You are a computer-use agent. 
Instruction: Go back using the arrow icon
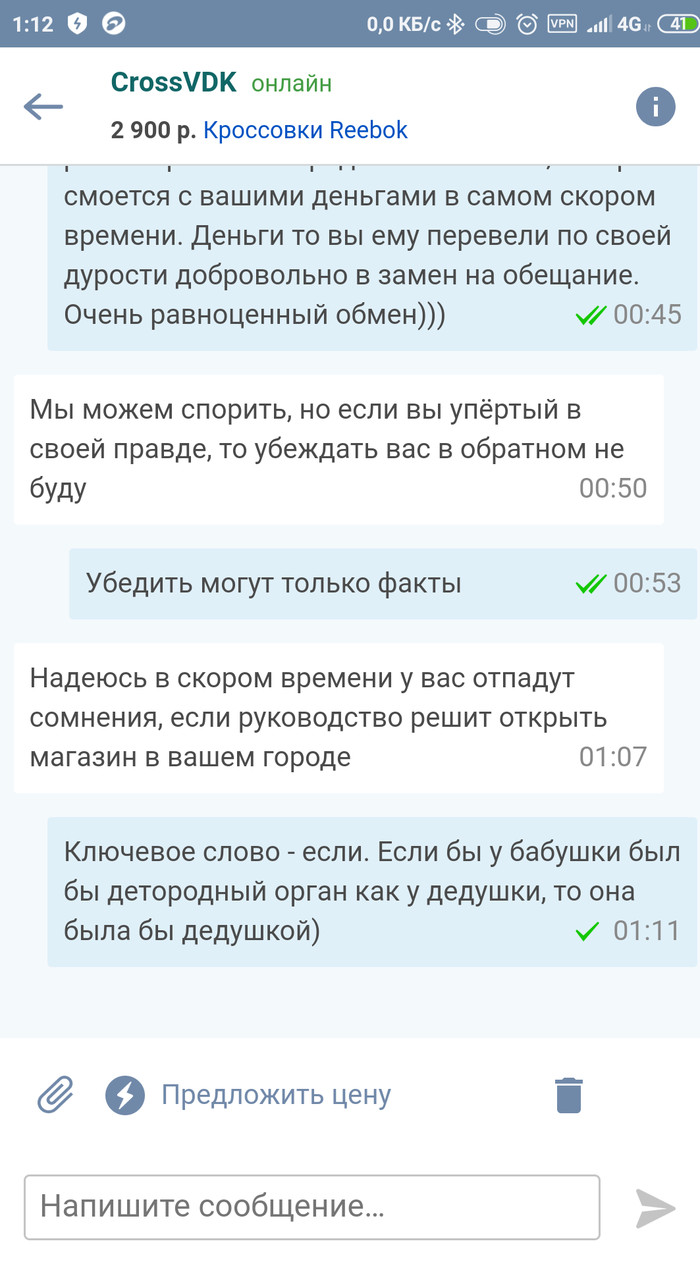[x=43, y=107]
